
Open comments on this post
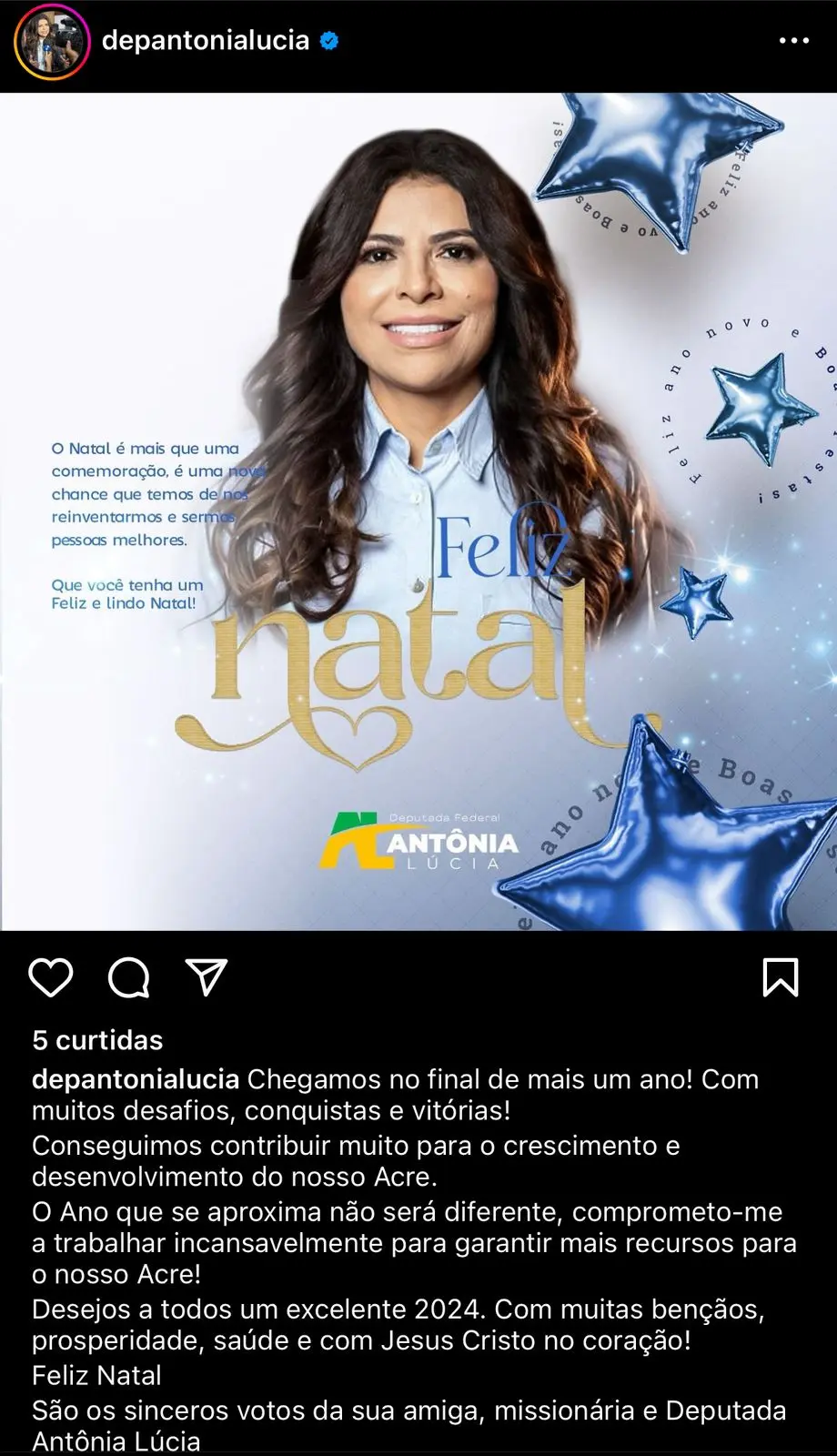(128, 977)
